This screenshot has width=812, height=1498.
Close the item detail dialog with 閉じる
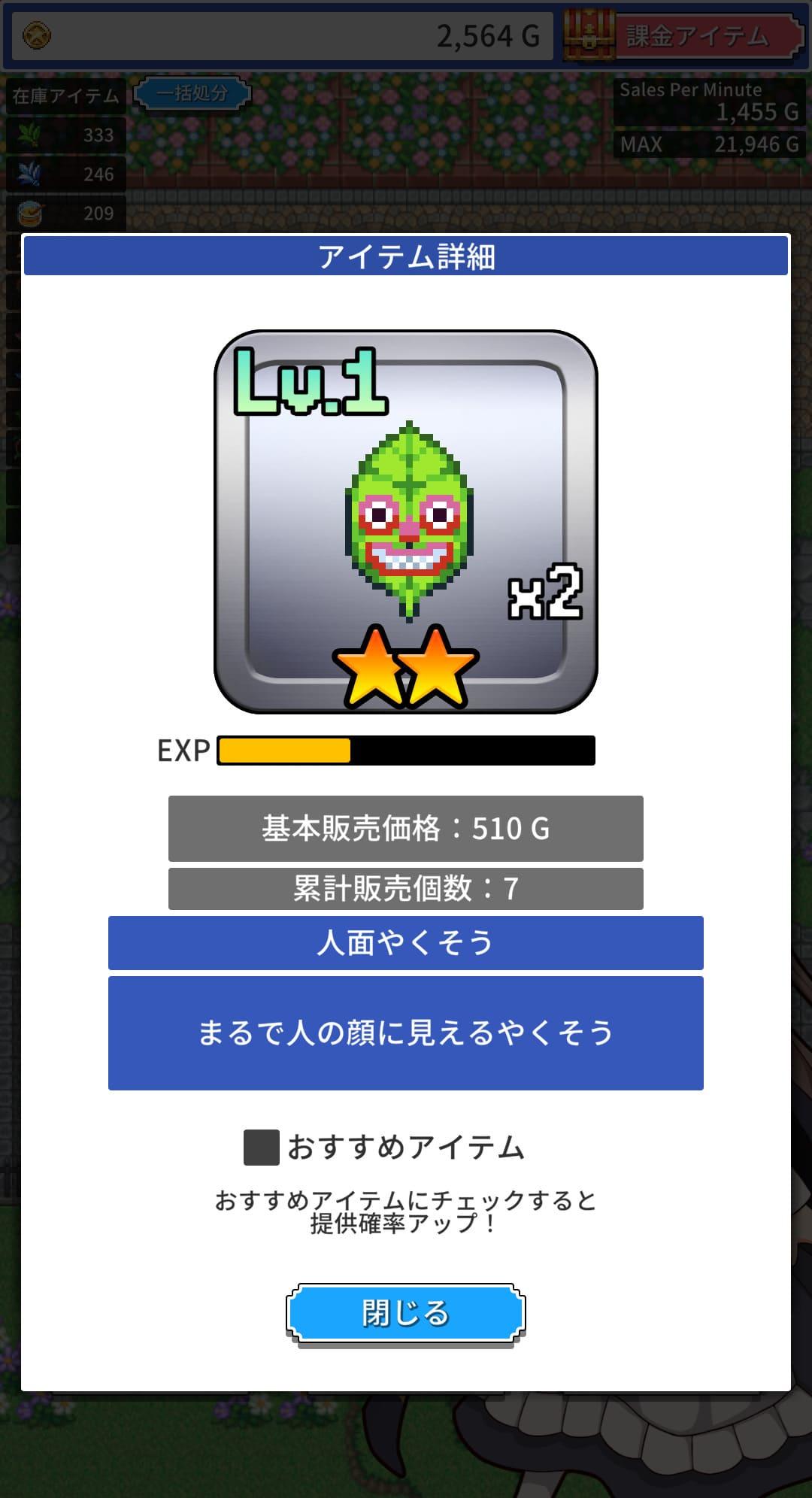405,1313
